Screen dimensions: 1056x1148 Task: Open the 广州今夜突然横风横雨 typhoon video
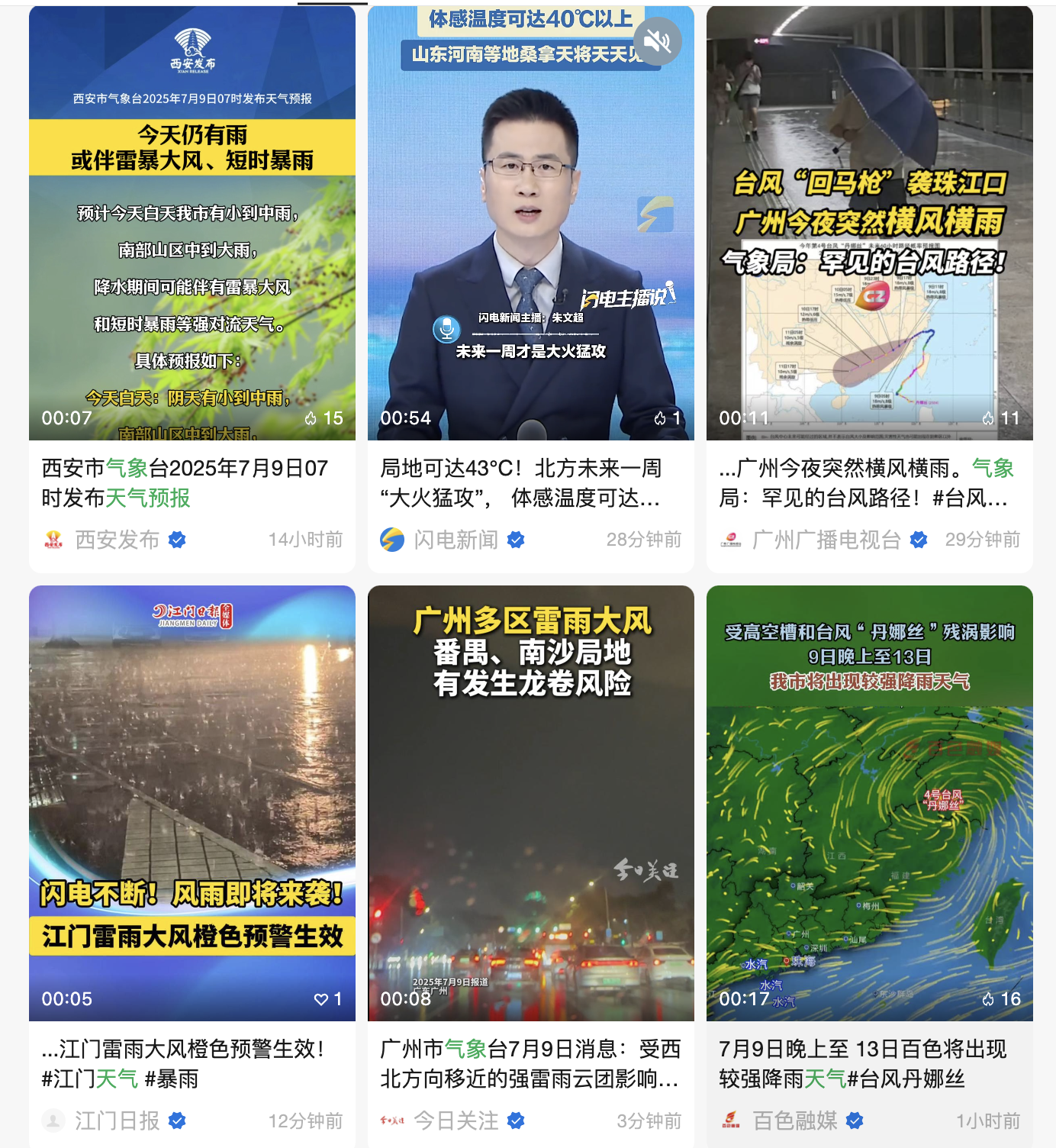(x=869, y=229)
